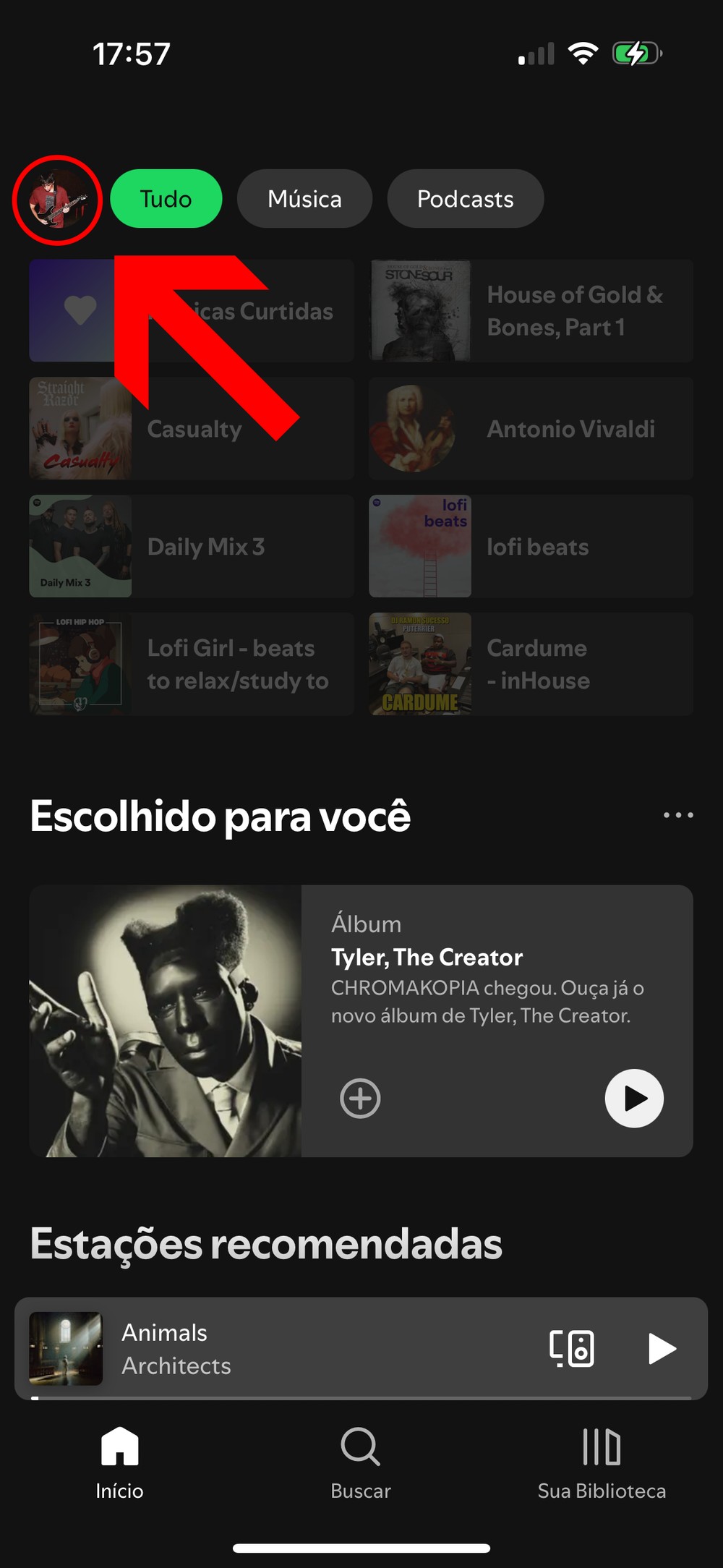Screen dimensions: 723x1568
Task: Open the Antonio Vivaldi artist tile
Action: pos(531,429)
